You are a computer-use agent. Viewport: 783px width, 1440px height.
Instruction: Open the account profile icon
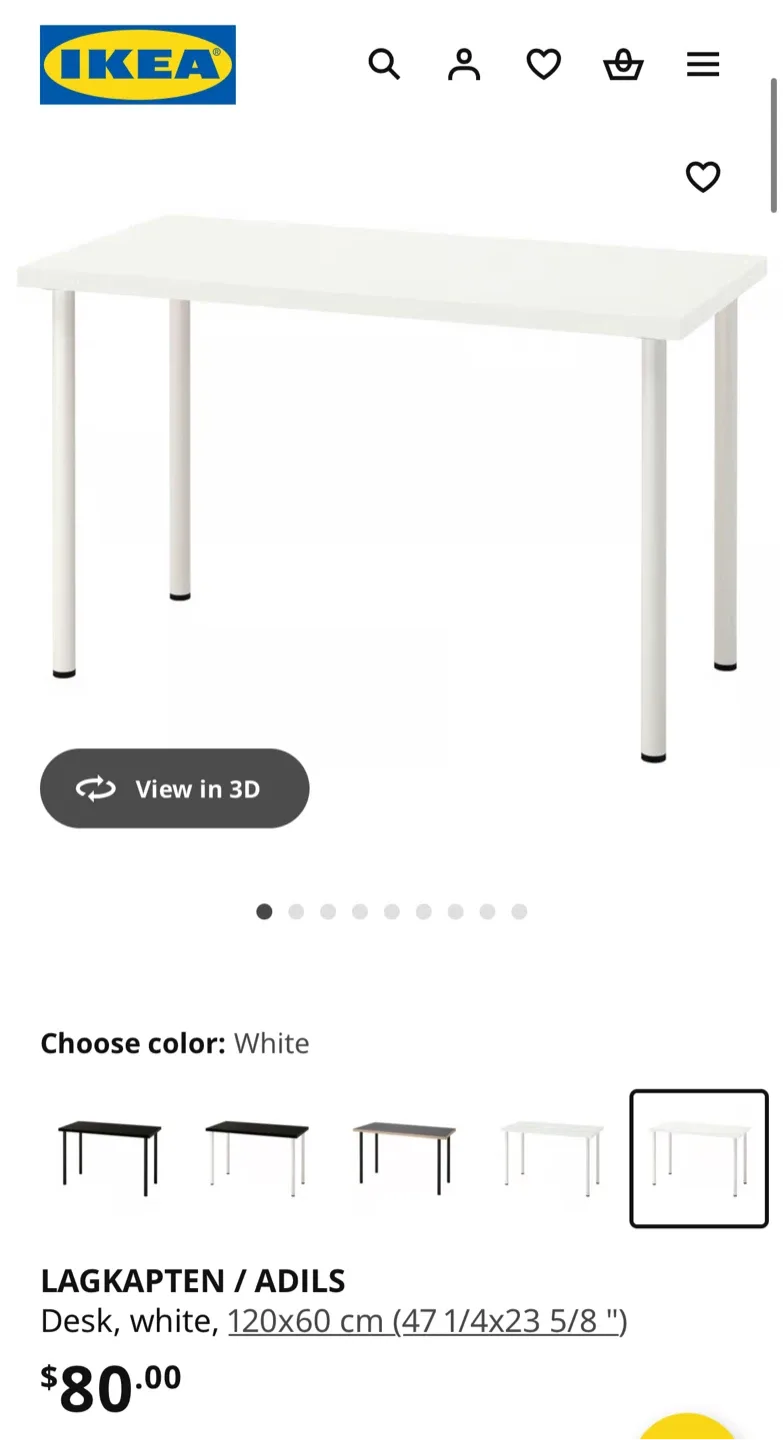click(463, 64)
